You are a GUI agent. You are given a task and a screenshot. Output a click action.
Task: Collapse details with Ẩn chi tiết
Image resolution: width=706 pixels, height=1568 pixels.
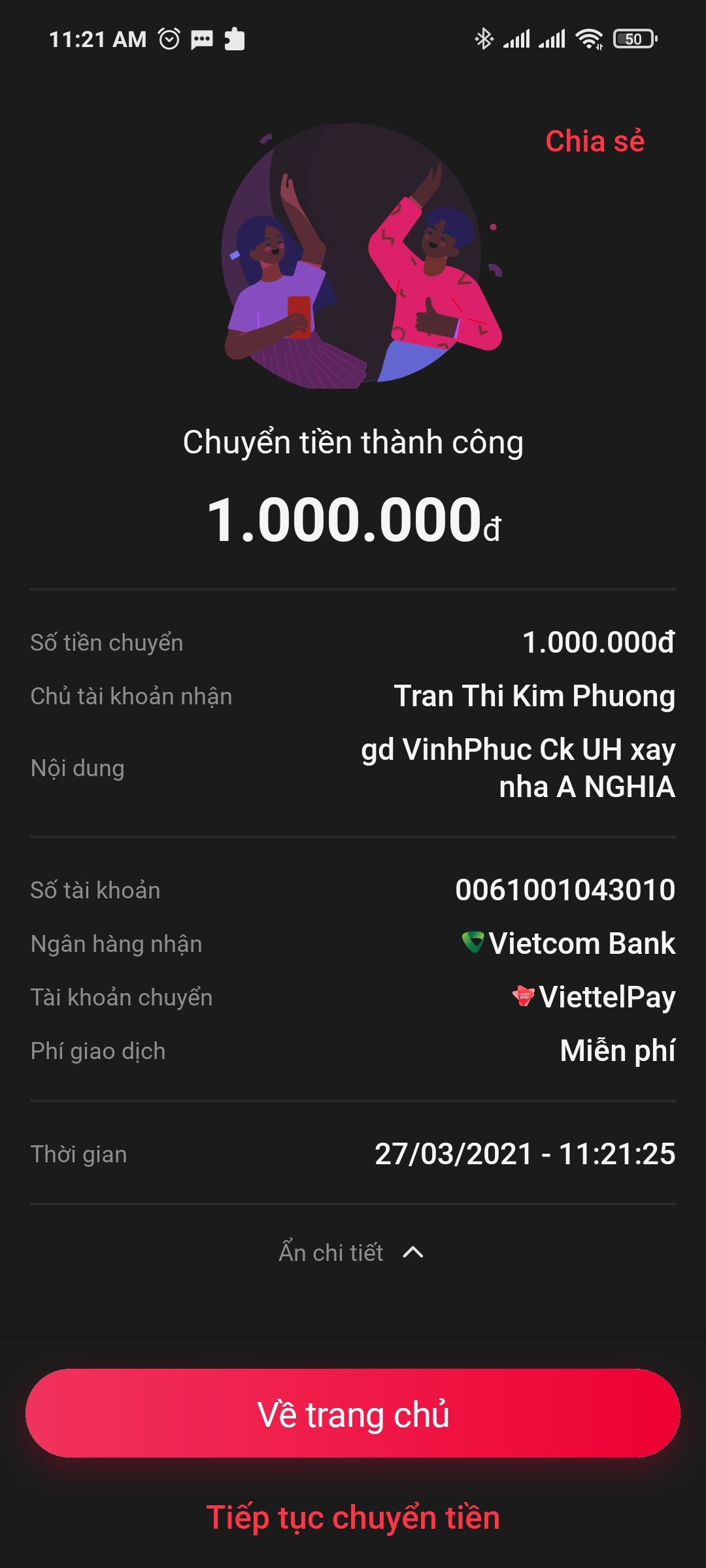click(352, 1252)
